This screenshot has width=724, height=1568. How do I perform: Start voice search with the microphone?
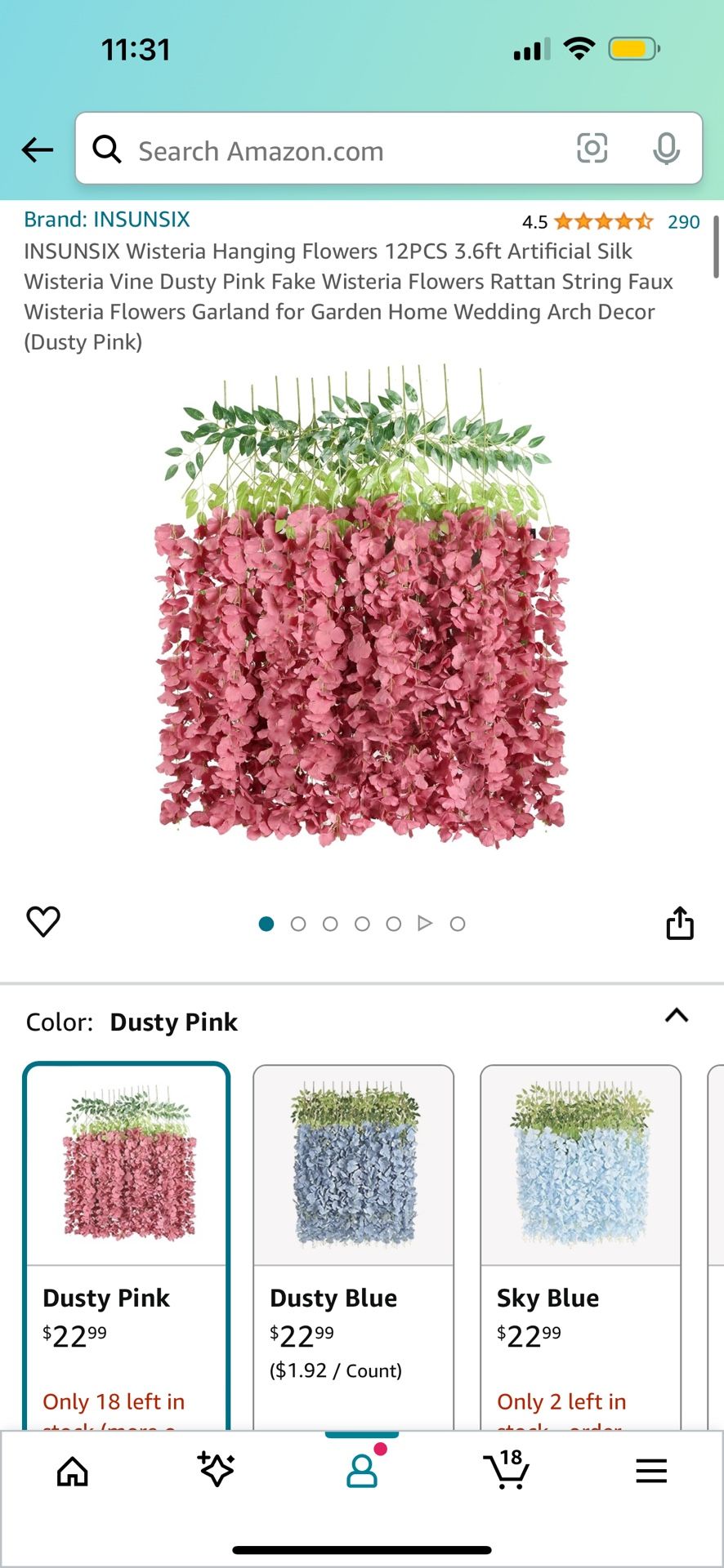666,149
